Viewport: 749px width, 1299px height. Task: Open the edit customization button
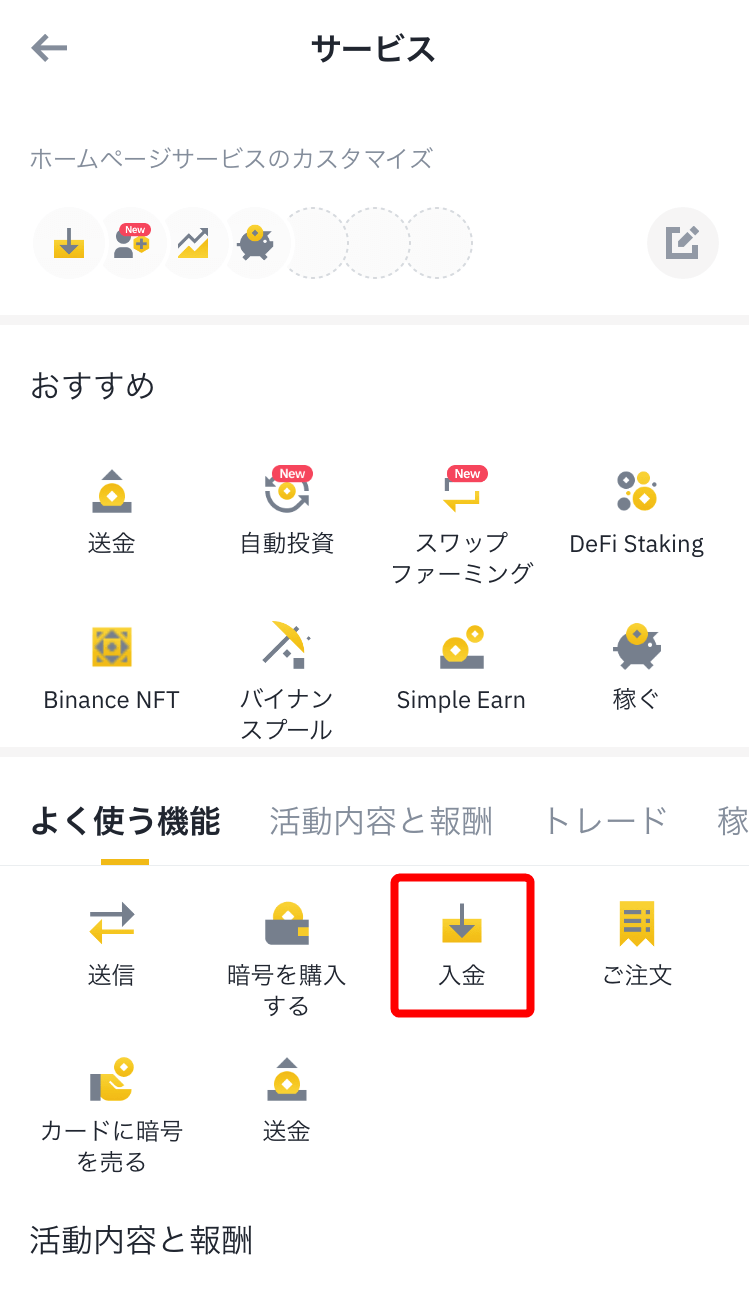click(x=682, y=242)
